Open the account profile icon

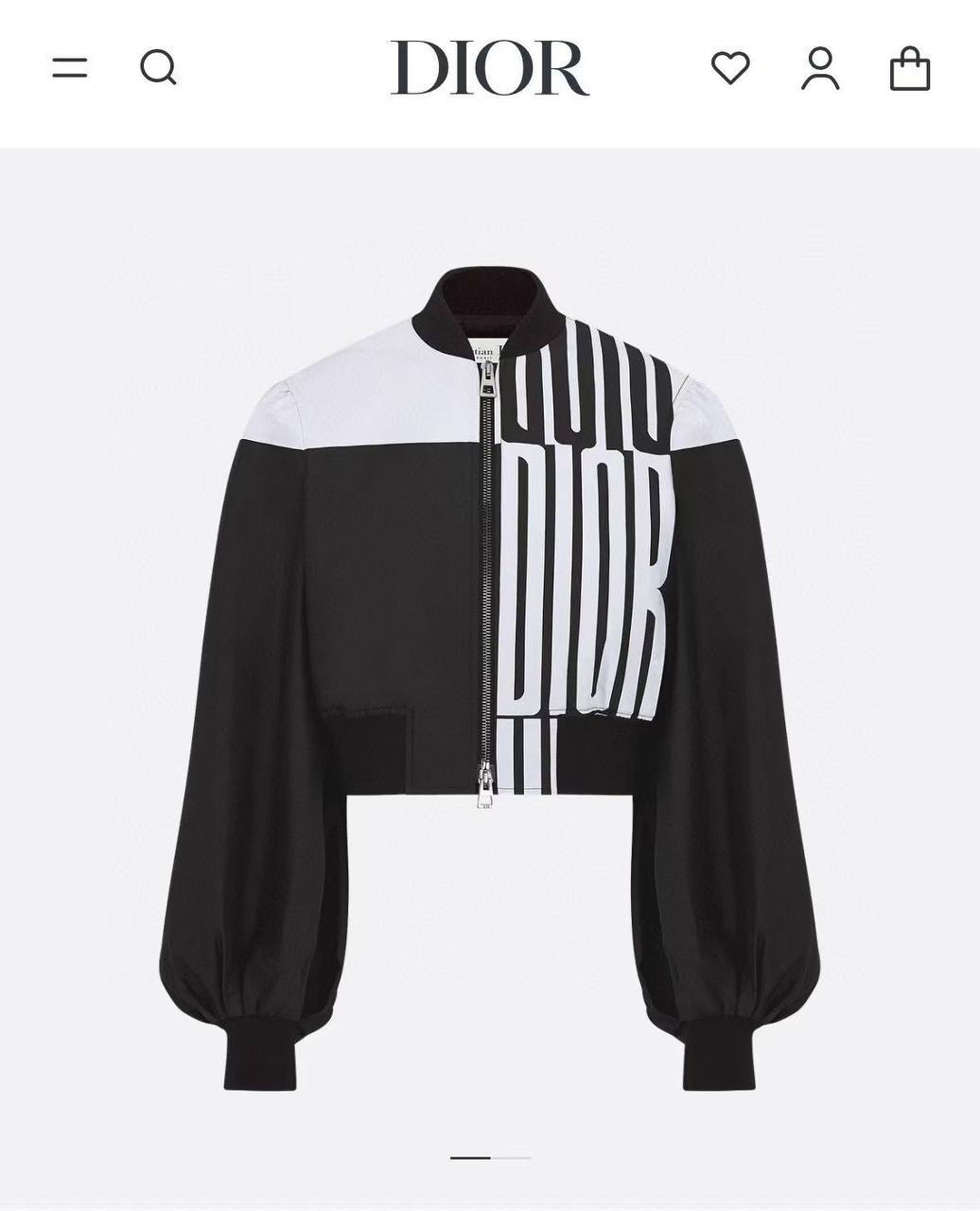(820, 68)
